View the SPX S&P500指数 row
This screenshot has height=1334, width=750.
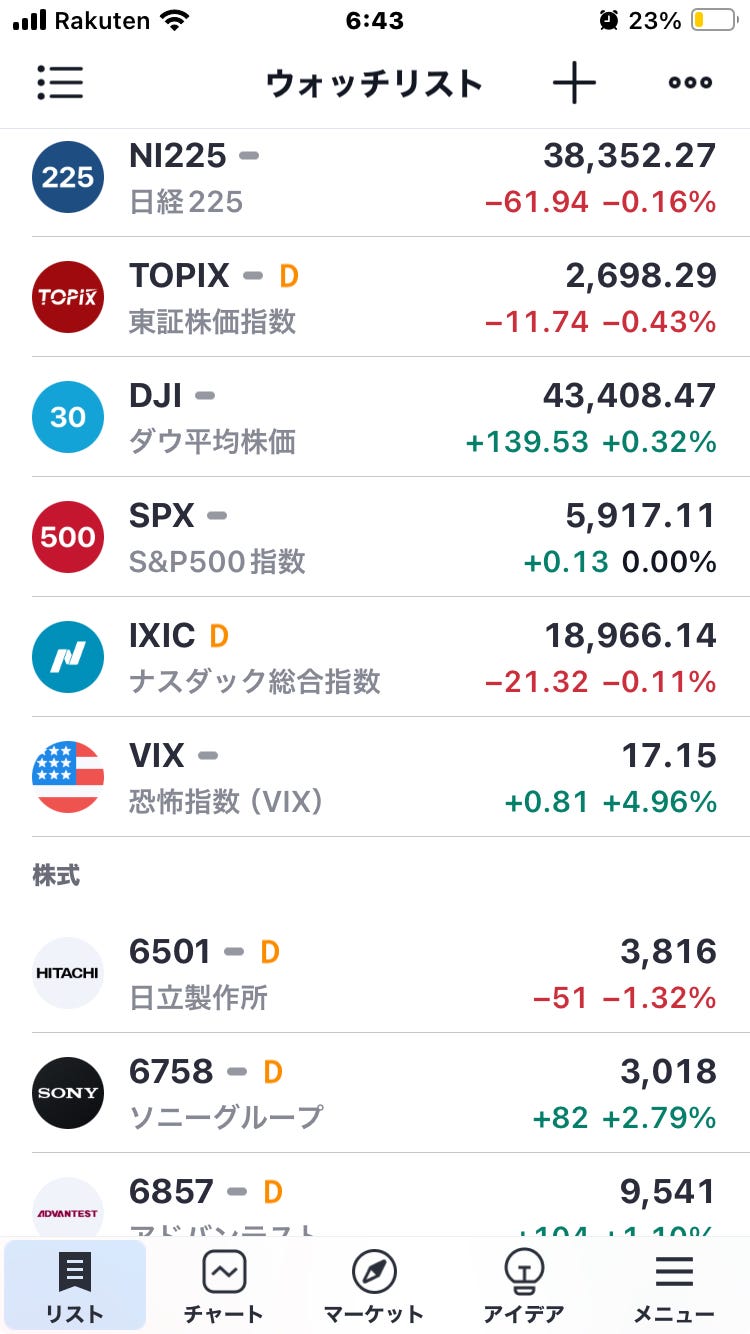click(x=375, y=537)
